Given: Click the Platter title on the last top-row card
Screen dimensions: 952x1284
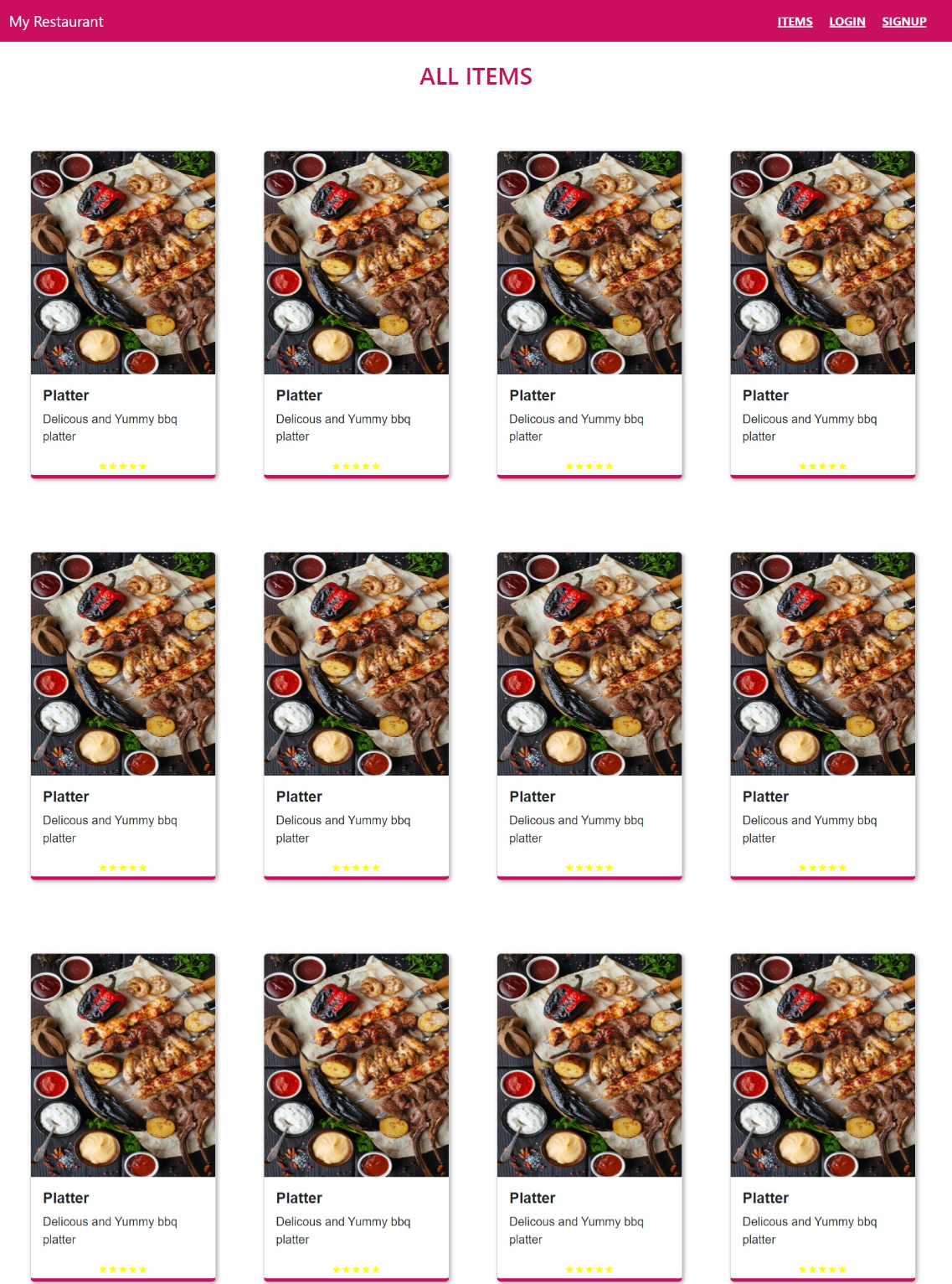Looking at the screenshot, I should [764, 395].
